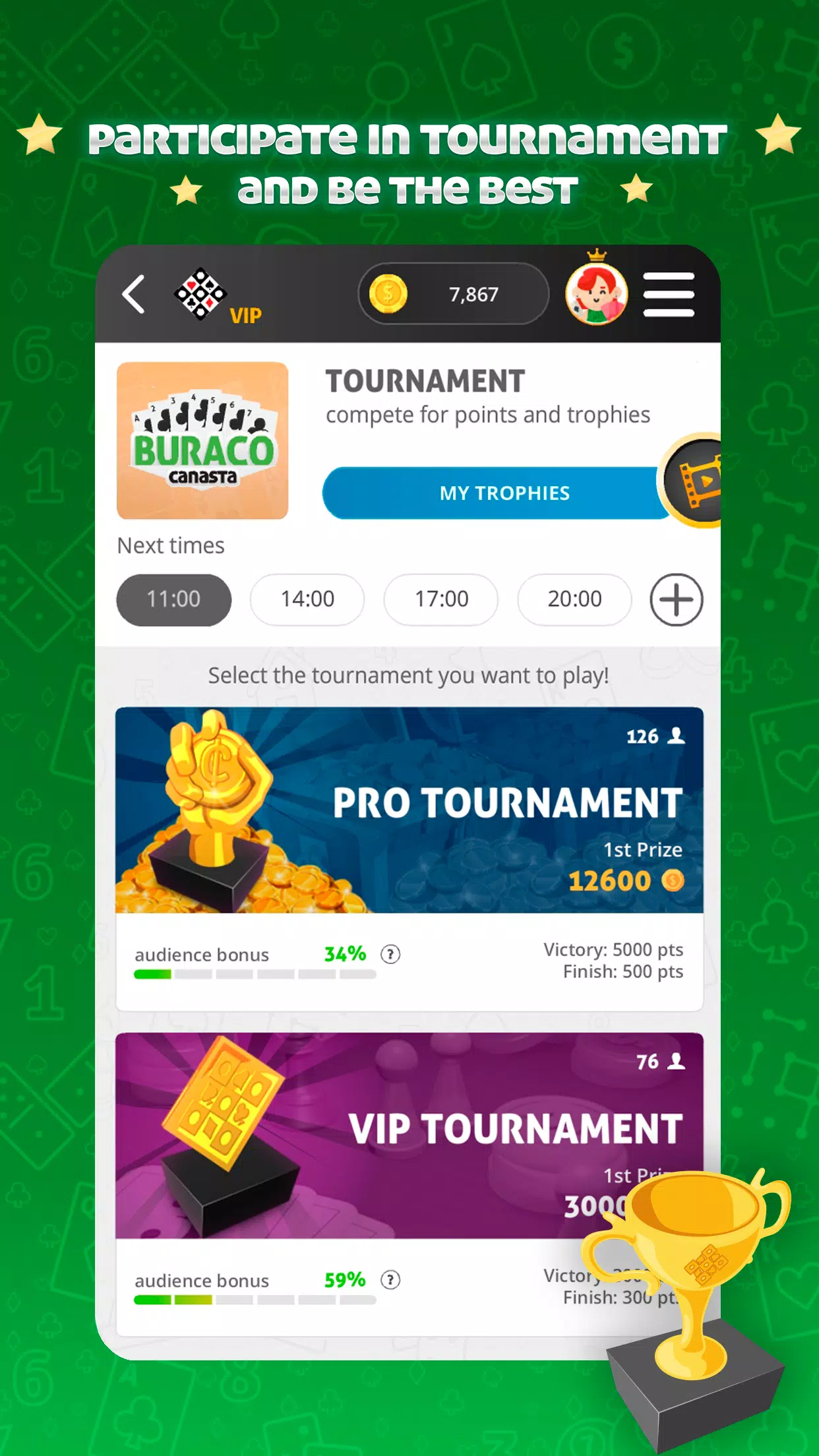Open the hamburger menu

pyautogui.click(x=668, y=294)
